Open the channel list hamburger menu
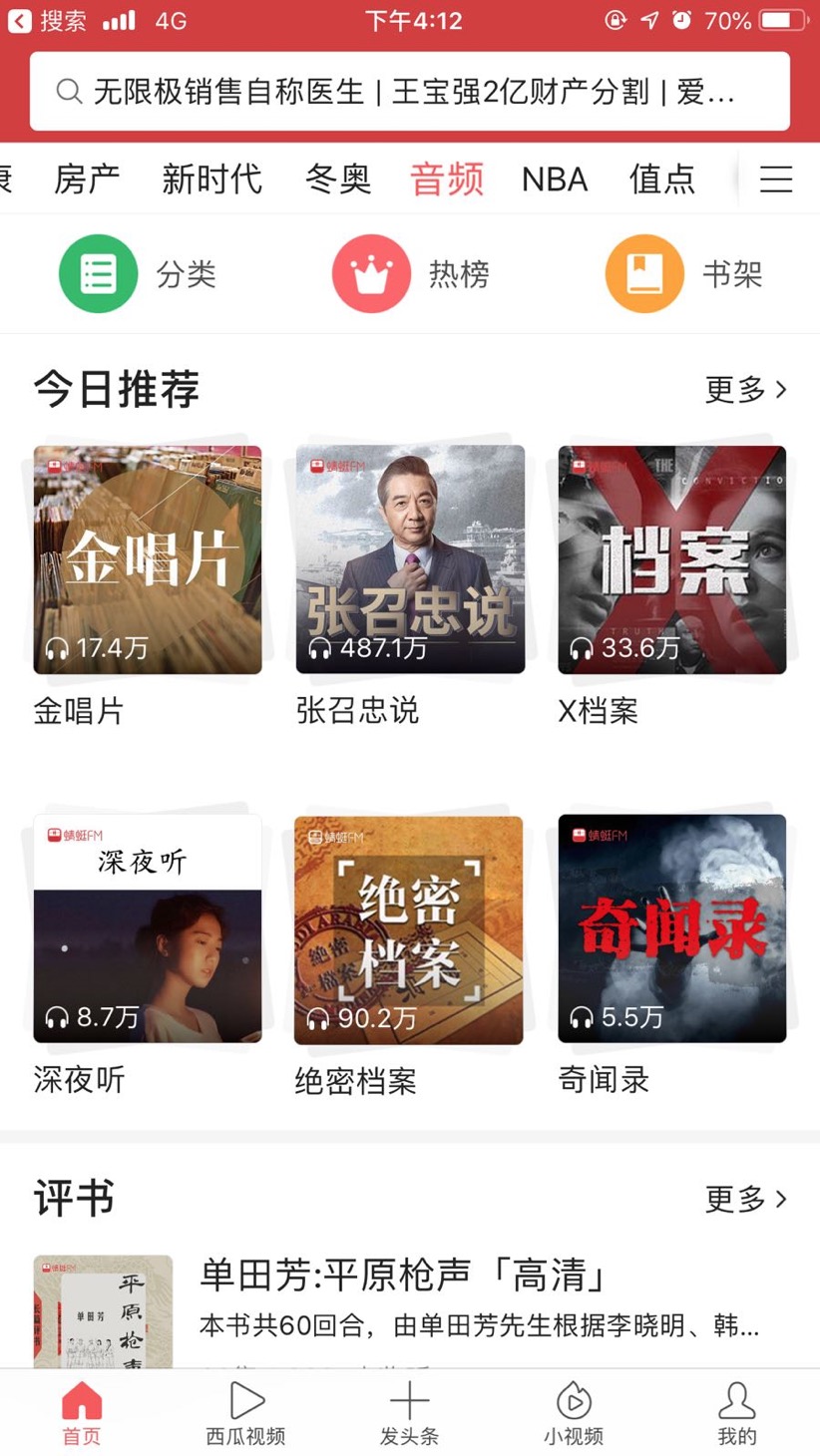The height and width of the screenshot is (1456, 820). 776,179
